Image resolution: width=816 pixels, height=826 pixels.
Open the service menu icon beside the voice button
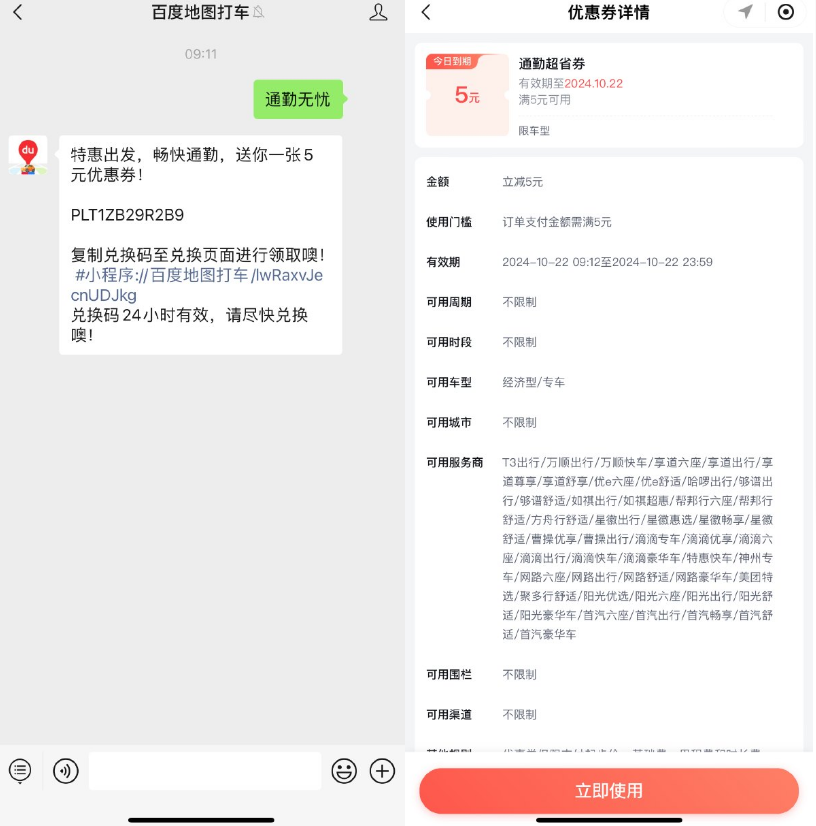20,770
